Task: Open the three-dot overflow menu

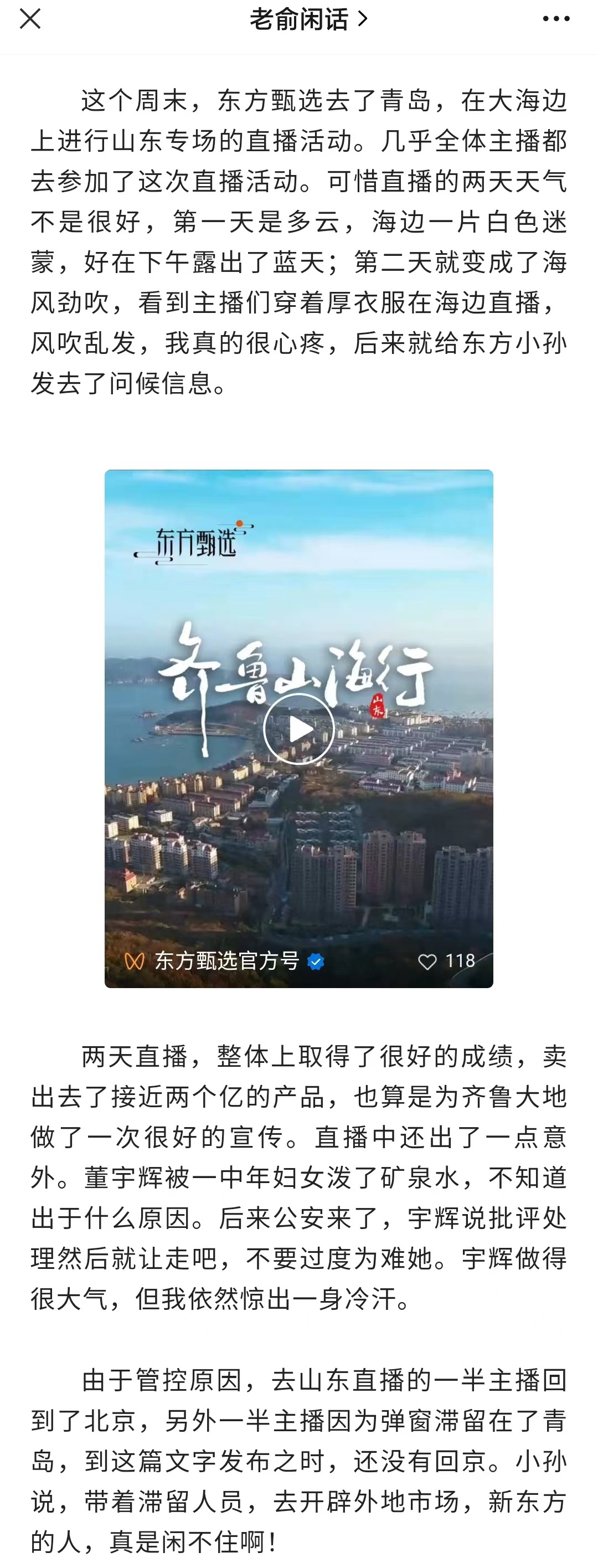Action: click(x=556, y=19)
